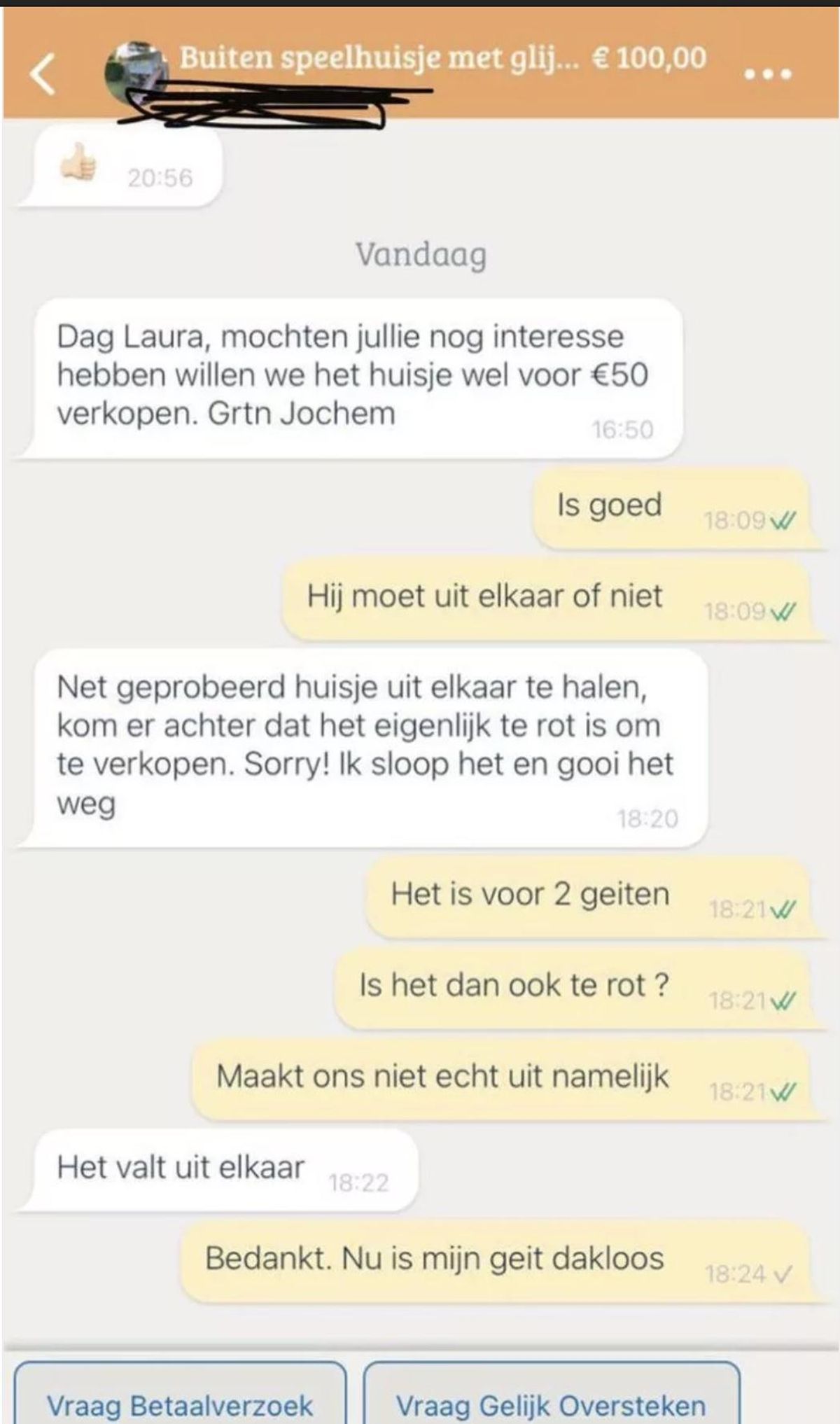840x1424 pixels.
Task: Open the three-dot overflow menu
Action: click(767, 74)
